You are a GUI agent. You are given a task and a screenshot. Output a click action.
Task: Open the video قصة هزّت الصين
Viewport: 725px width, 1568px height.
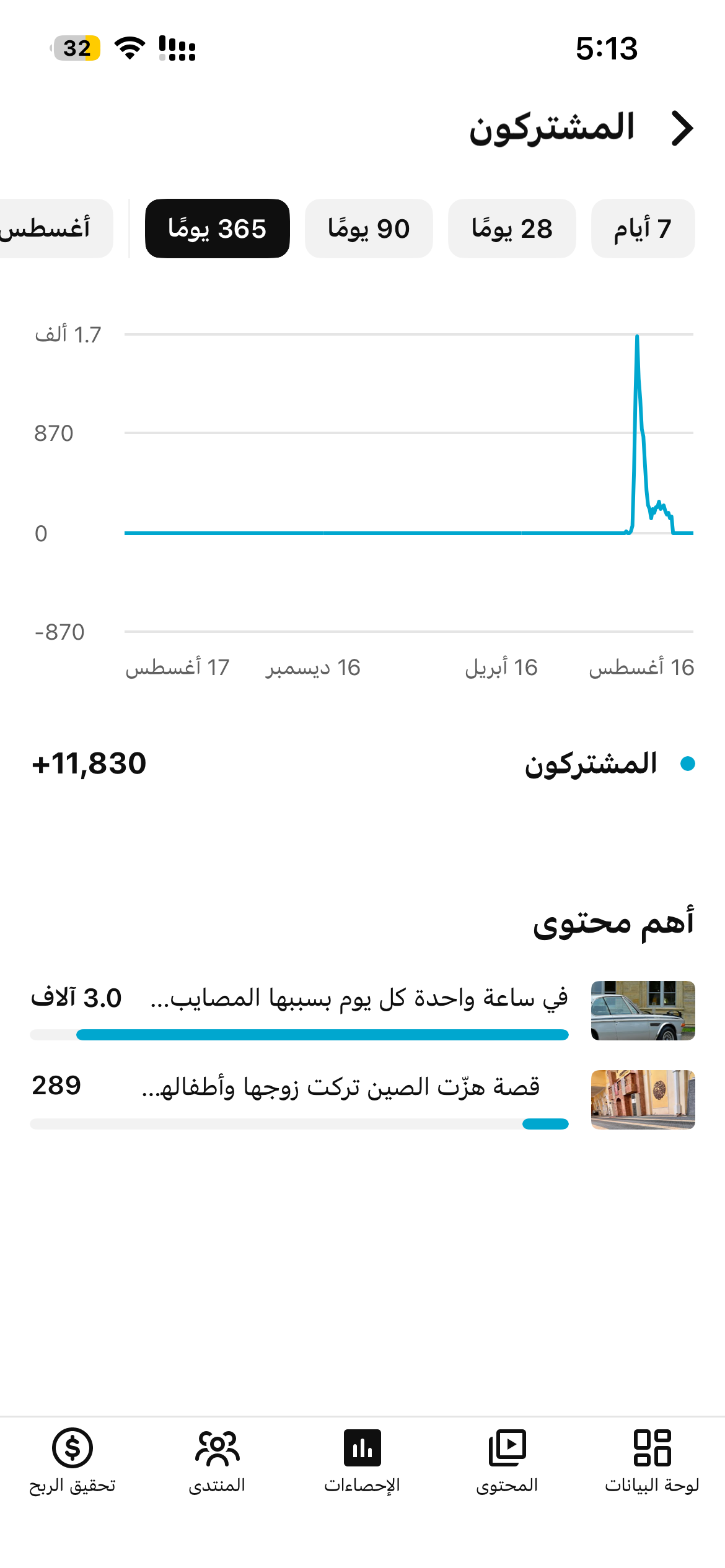tap(362, 1100)
